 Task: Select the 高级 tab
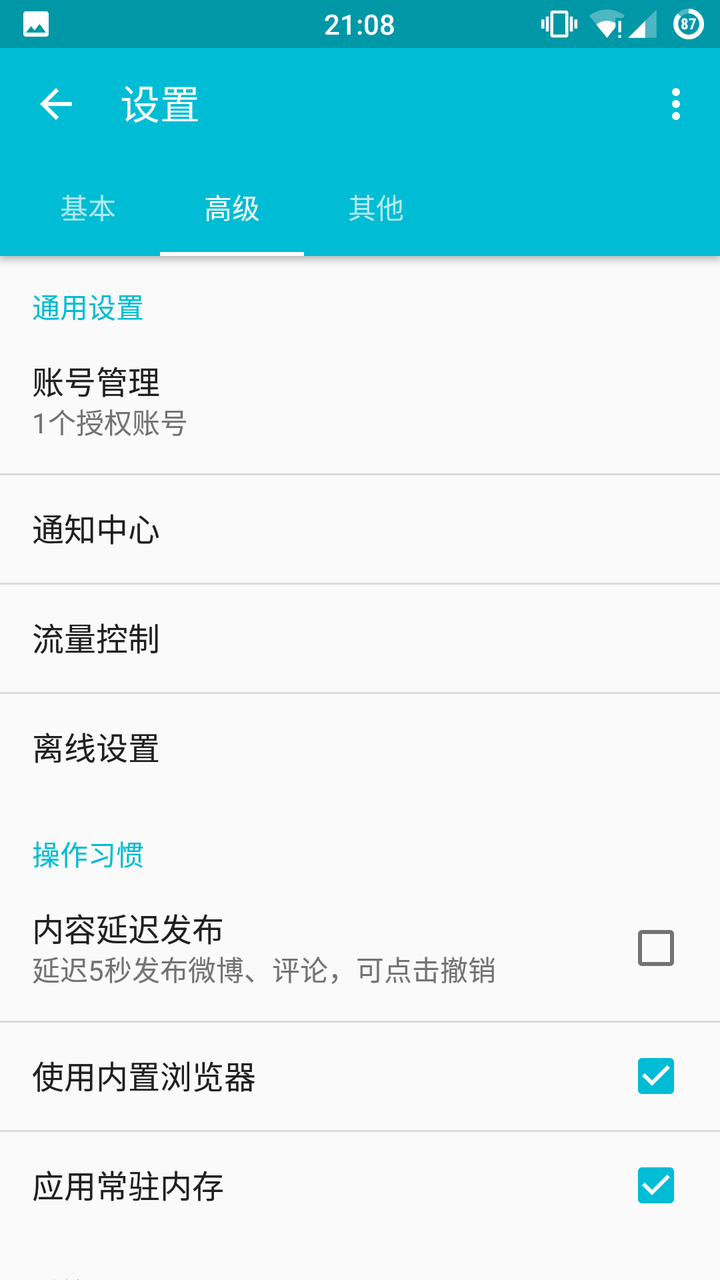tap(232, 209)
